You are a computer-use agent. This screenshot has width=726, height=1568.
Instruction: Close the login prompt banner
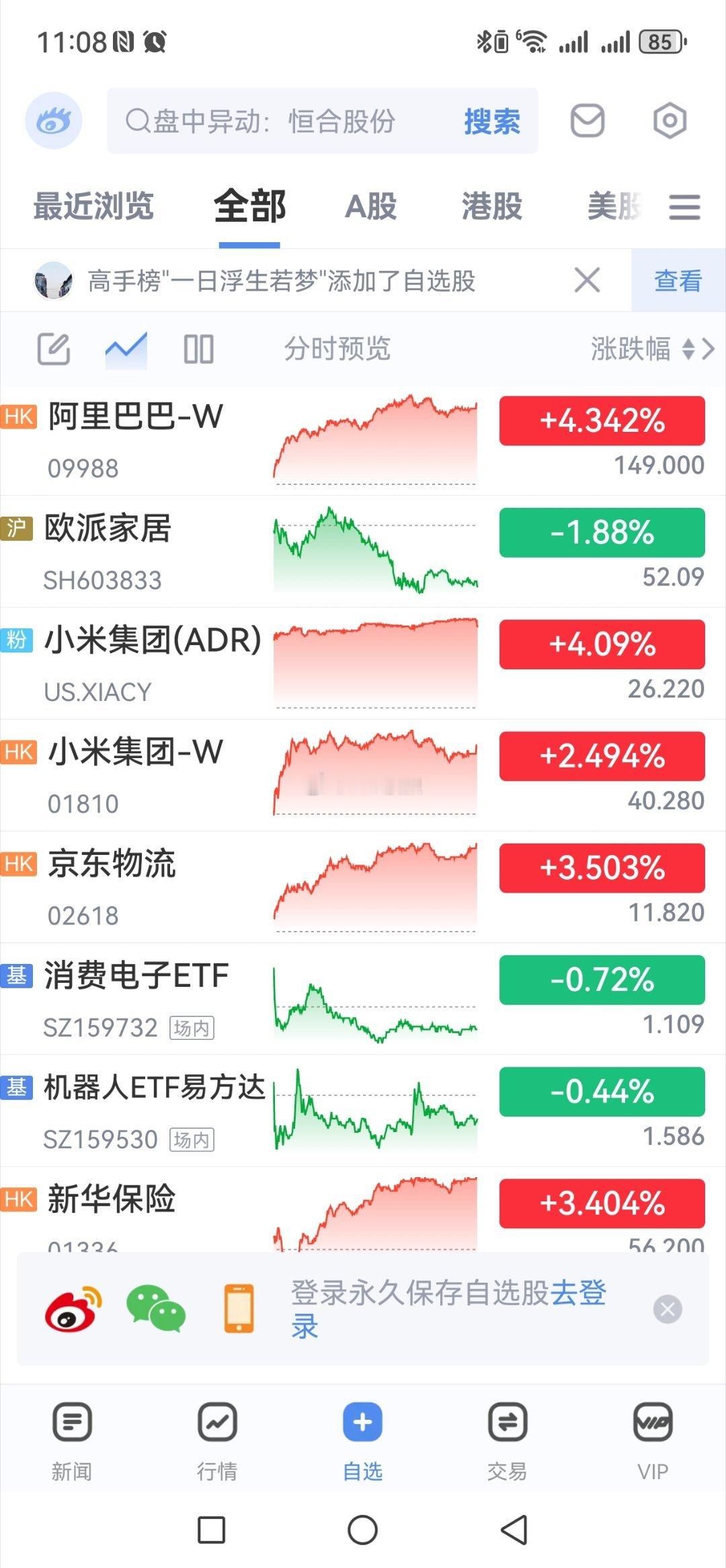(x=668, y=1309)
